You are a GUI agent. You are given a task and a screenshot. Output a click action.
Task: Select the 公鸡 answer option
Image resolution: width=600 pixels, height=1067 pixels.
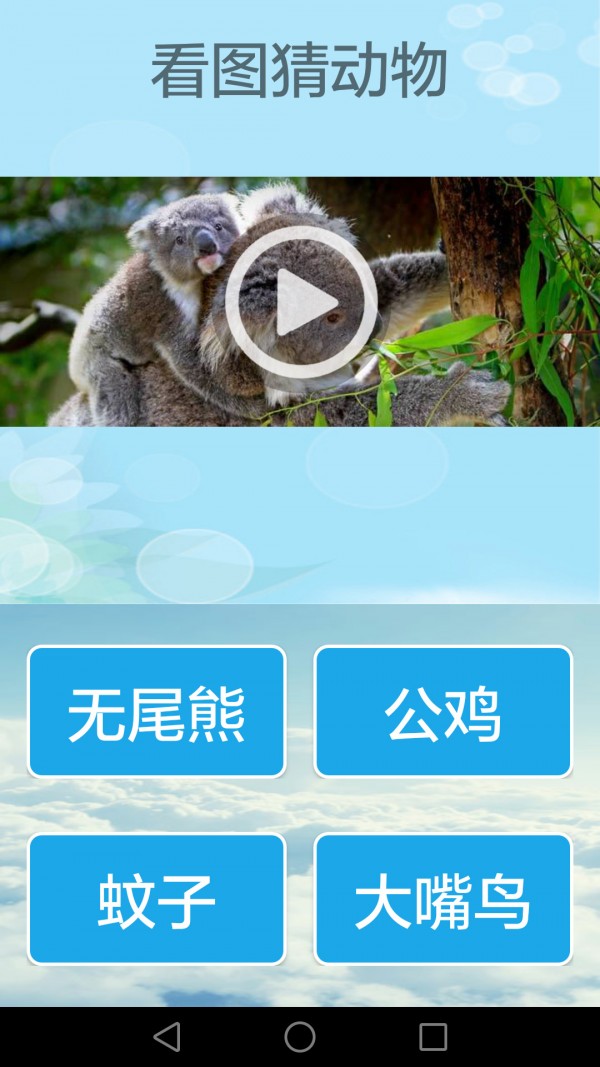(x=443, y=712)
